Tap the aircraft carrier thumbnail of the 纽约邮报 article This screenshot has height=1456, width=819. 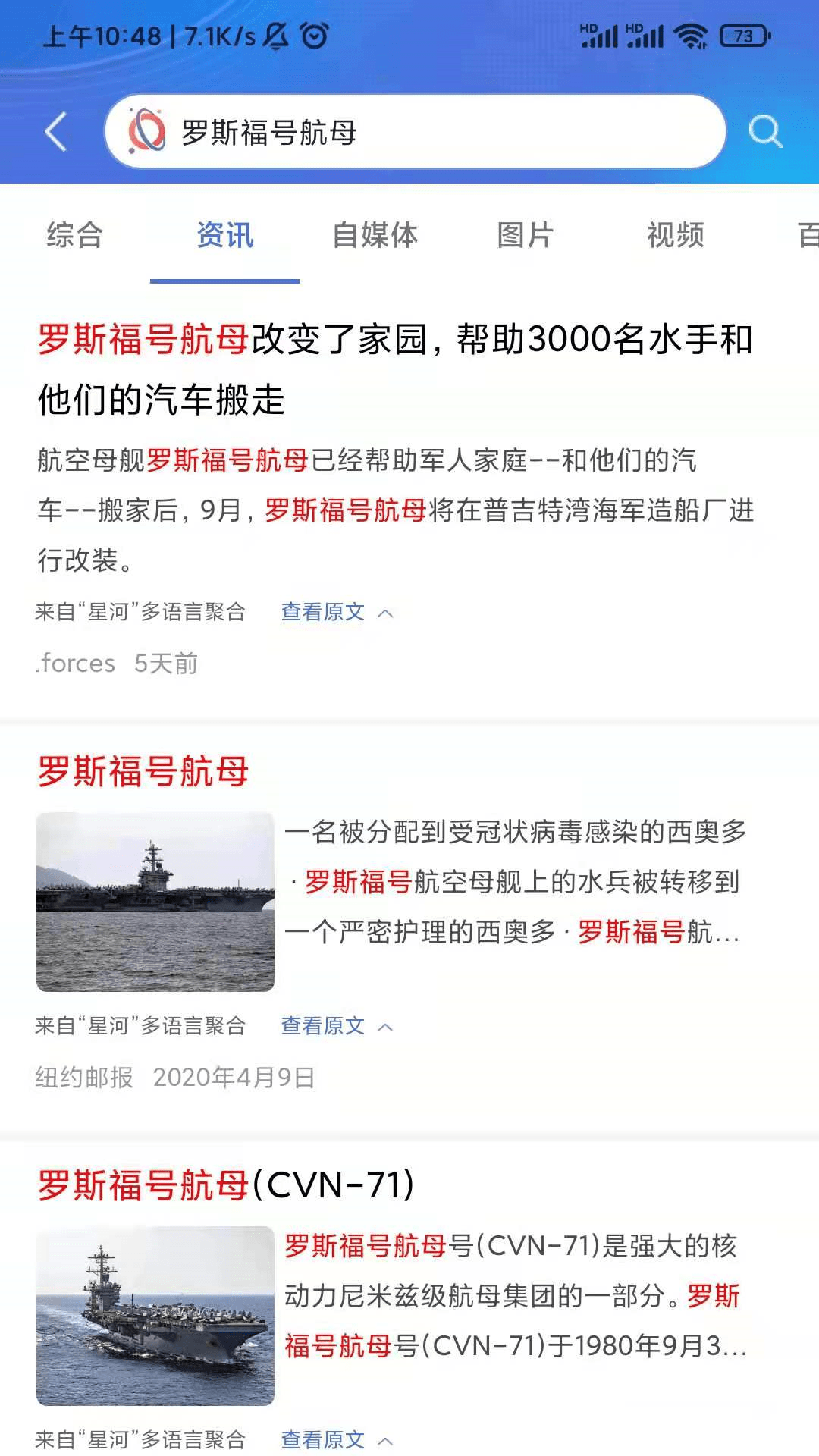tap(155, 902)
